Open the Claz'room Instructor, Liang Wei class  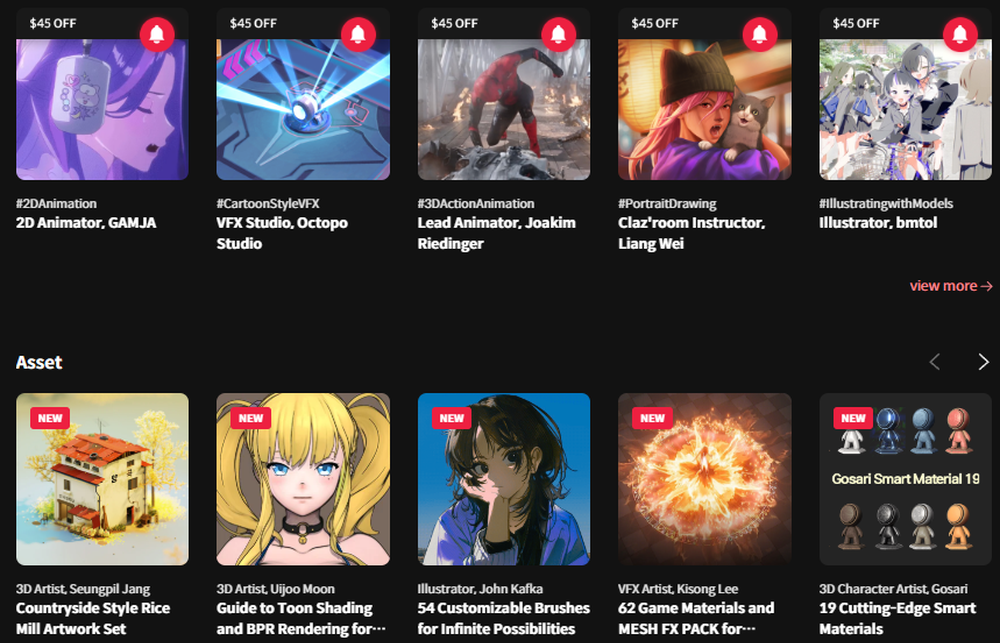(x=704, y=110)
